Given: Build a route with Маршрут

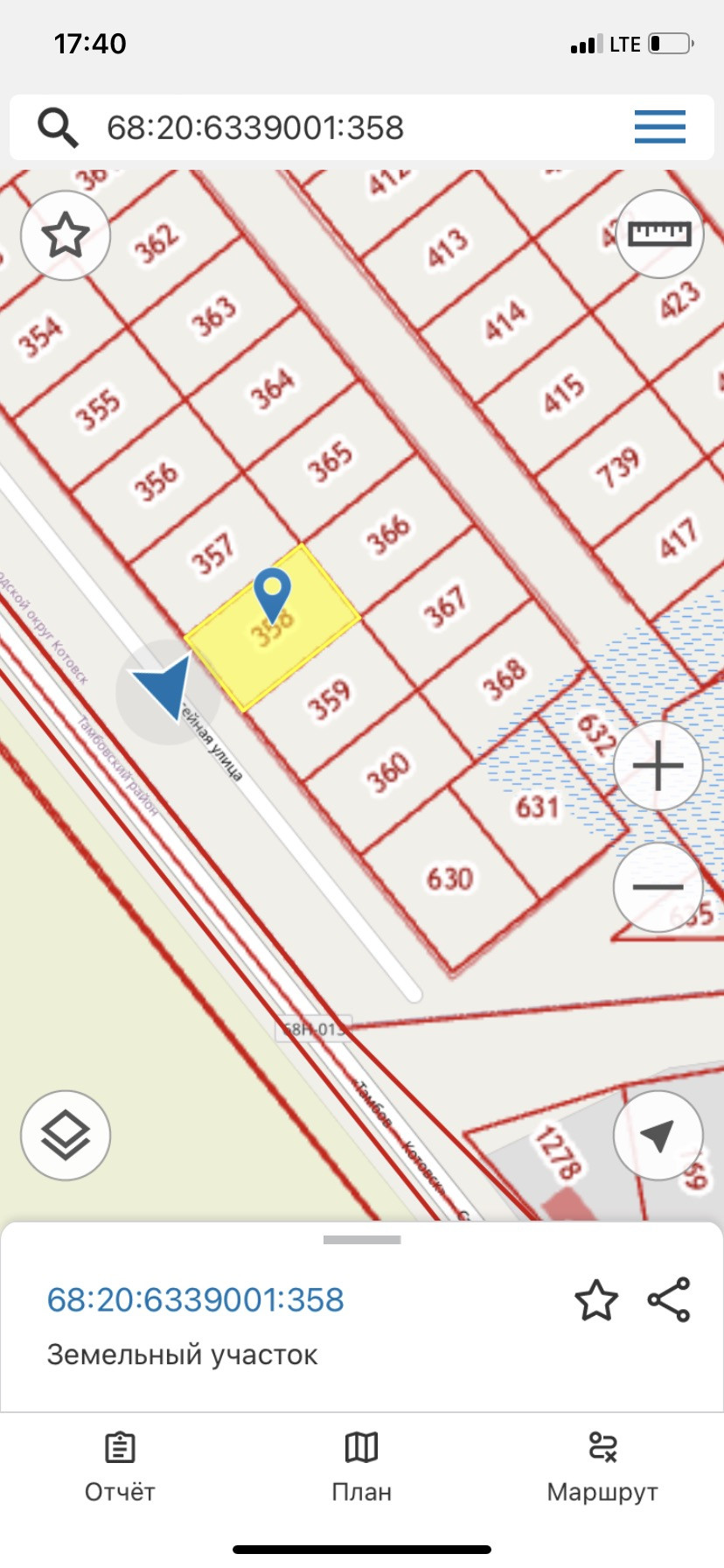Looking at the screenshot, I should (602, 1467).
